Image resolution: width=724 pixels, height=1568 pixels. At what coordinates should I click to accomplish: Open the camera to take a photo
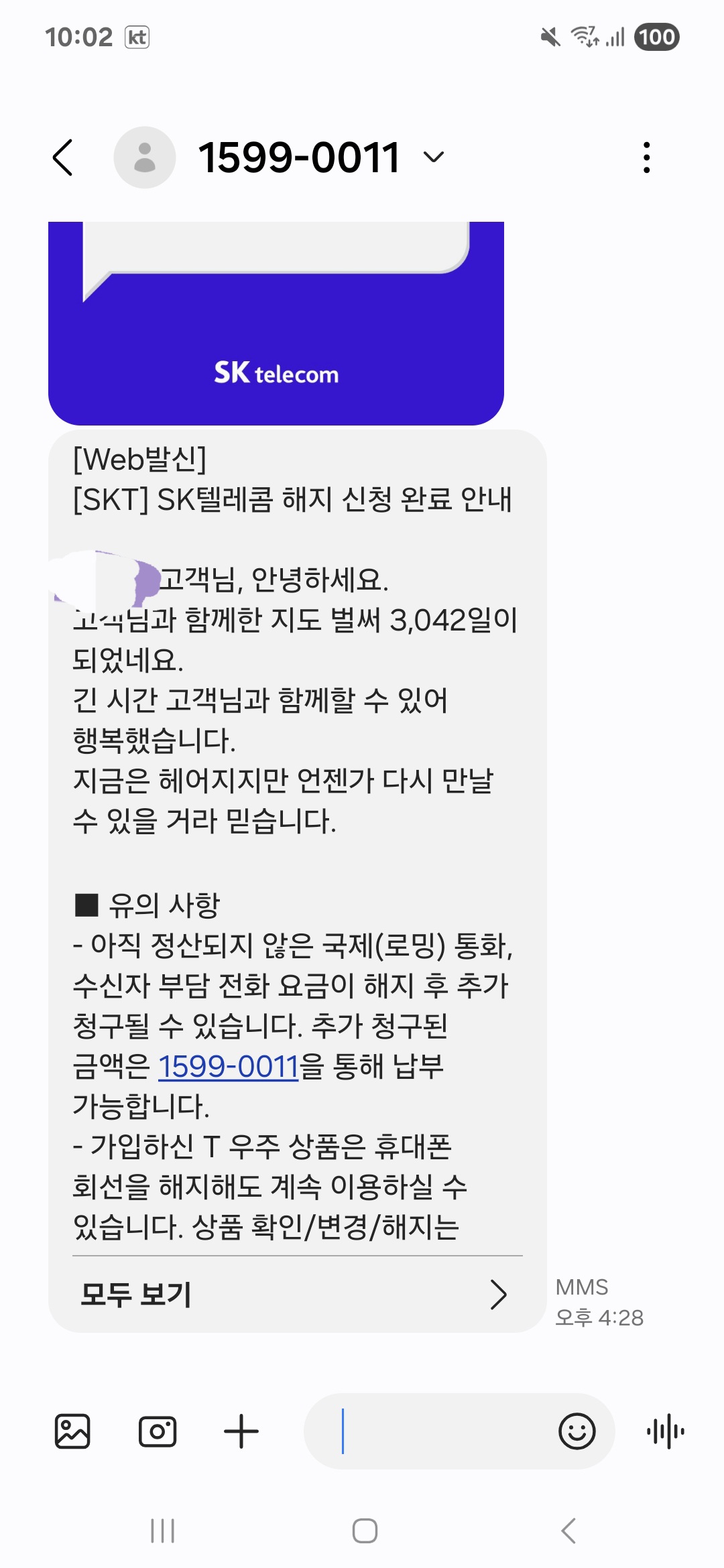(158, 1431)
